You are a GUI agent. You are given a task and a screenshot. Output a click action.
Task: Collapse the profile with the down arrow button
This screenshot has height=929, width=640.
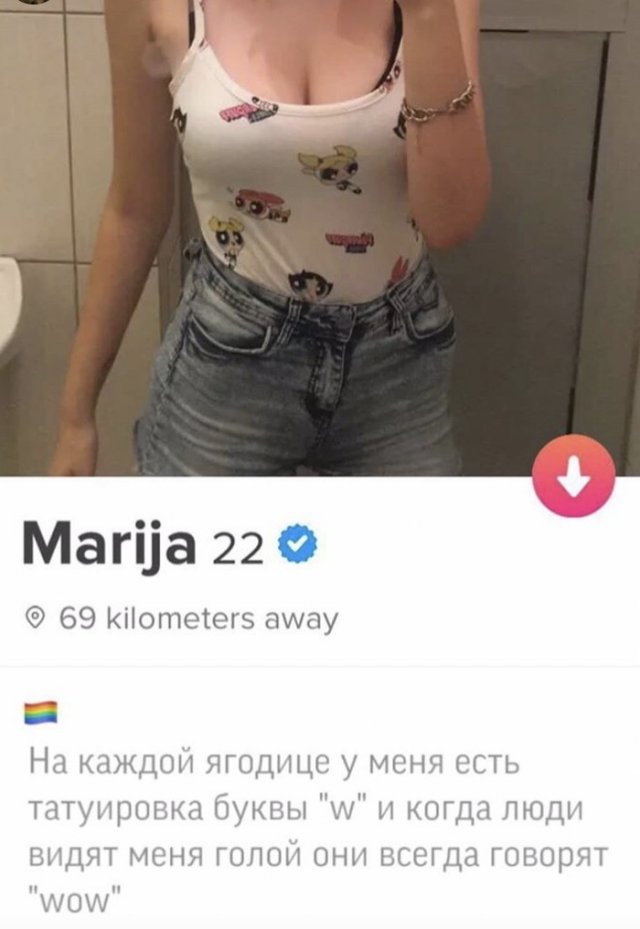[574, 479]
